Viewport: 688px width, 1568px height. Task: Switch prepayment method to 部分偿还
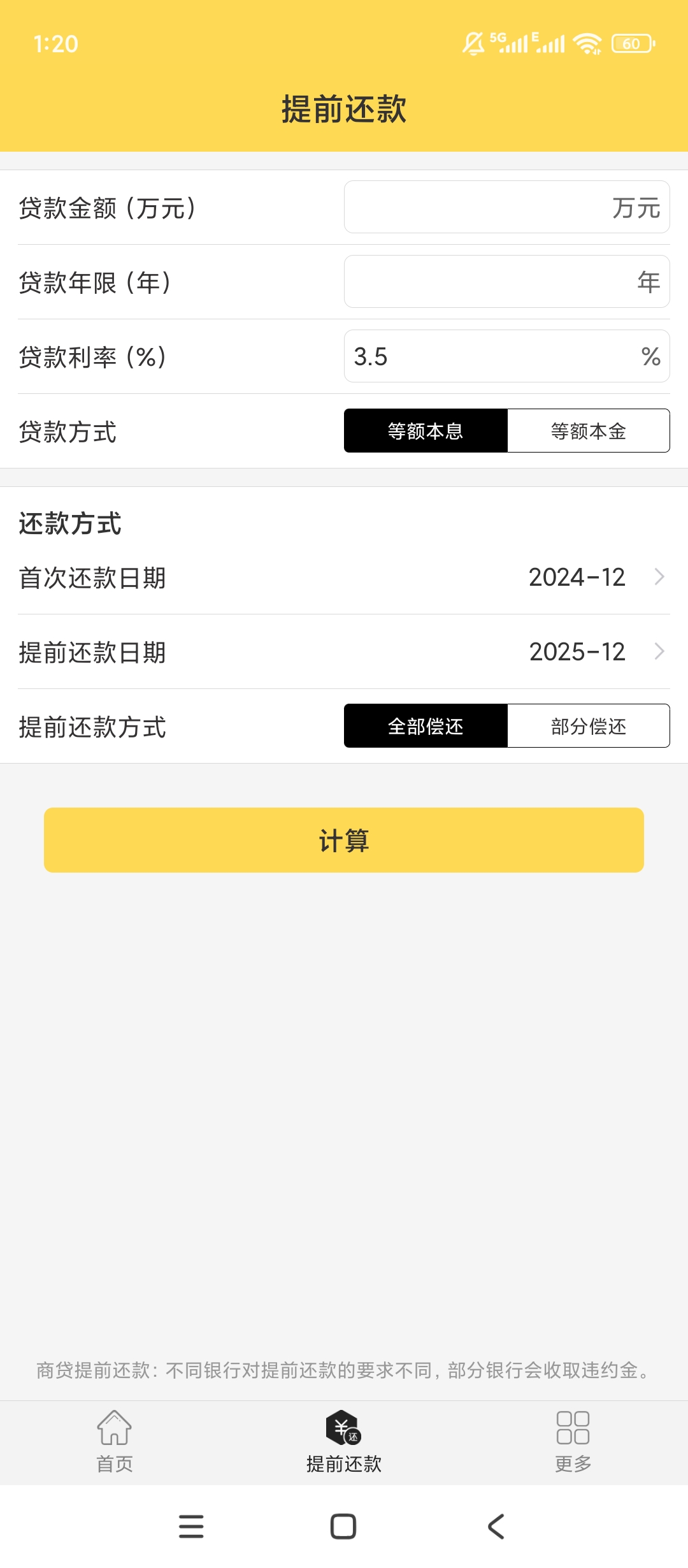(x=588, y=726)
